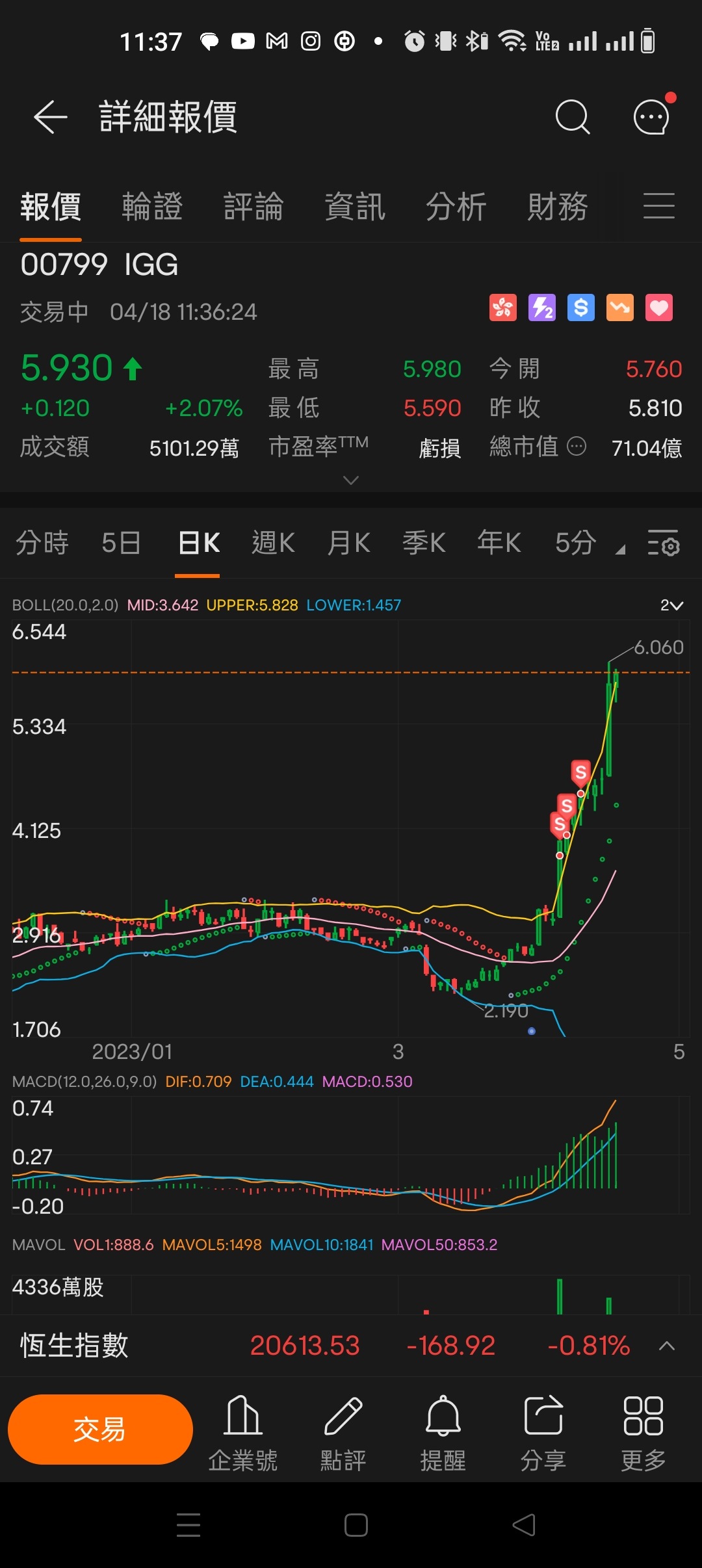Open the 財務 tab
Viewport: 702px width, 1568px height.
point(558,207)
